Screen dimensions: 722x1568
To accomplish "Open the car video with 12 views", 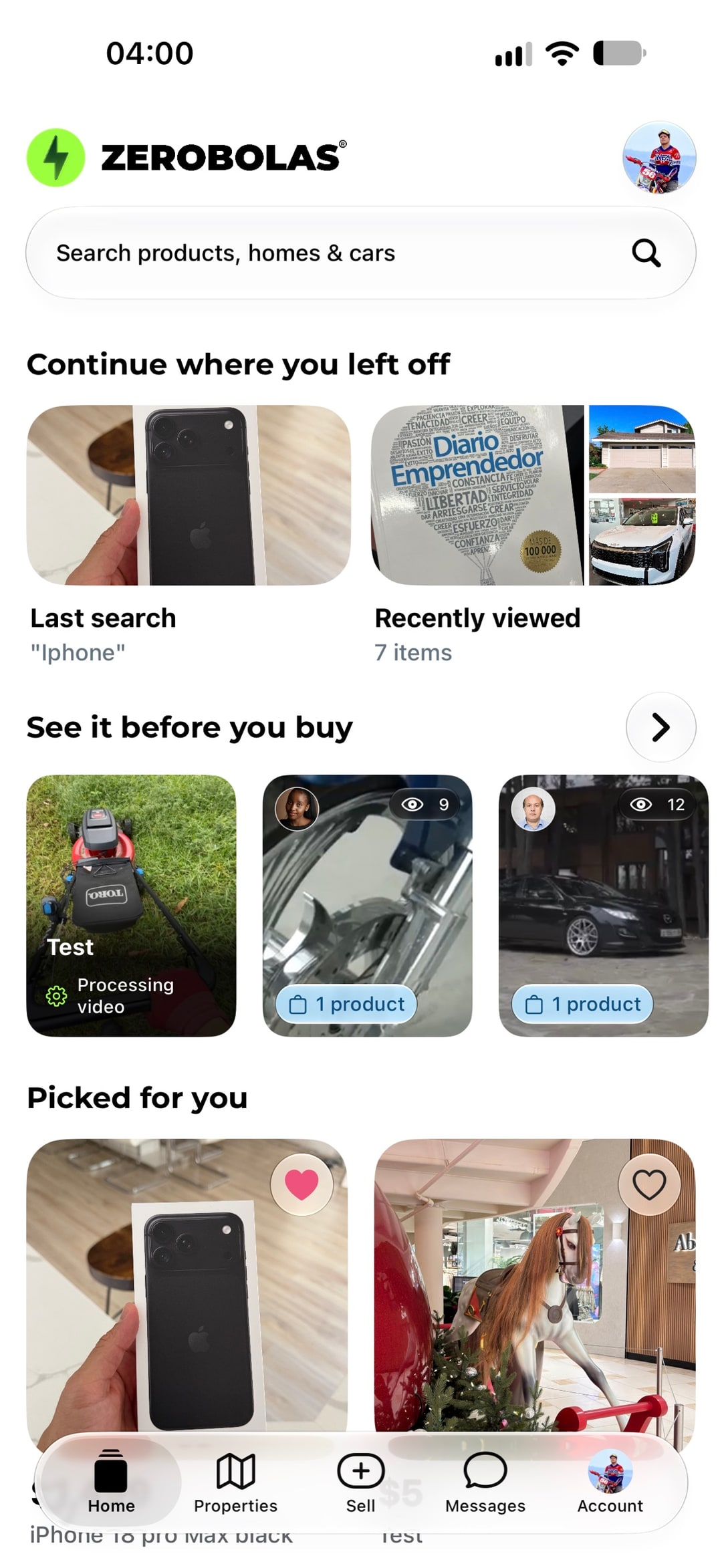I will (603, 906).
